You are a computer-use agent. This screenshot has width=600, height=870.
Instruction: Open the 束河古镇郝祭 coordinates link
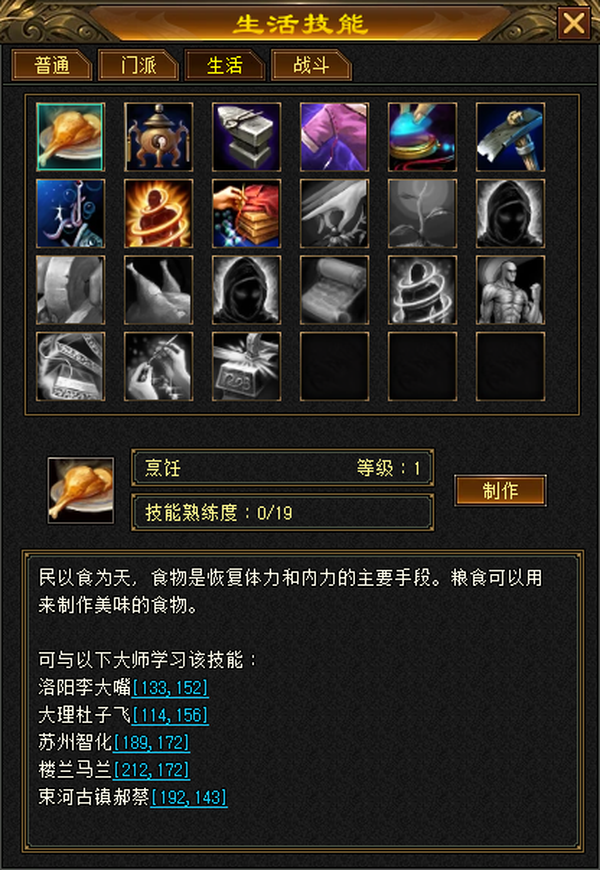click(189, 797)
